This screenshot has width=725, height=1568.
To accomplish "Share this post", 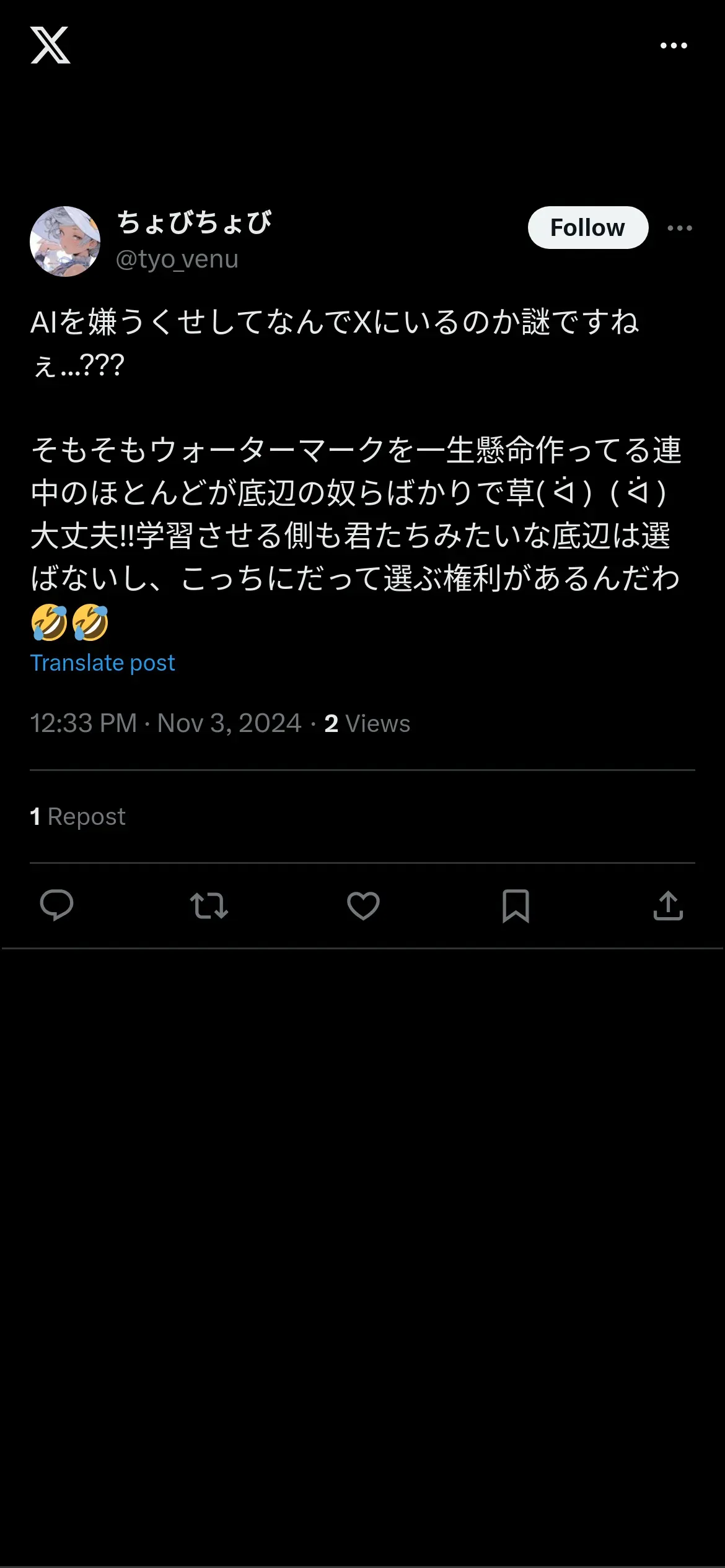I will tap(668, 905).
